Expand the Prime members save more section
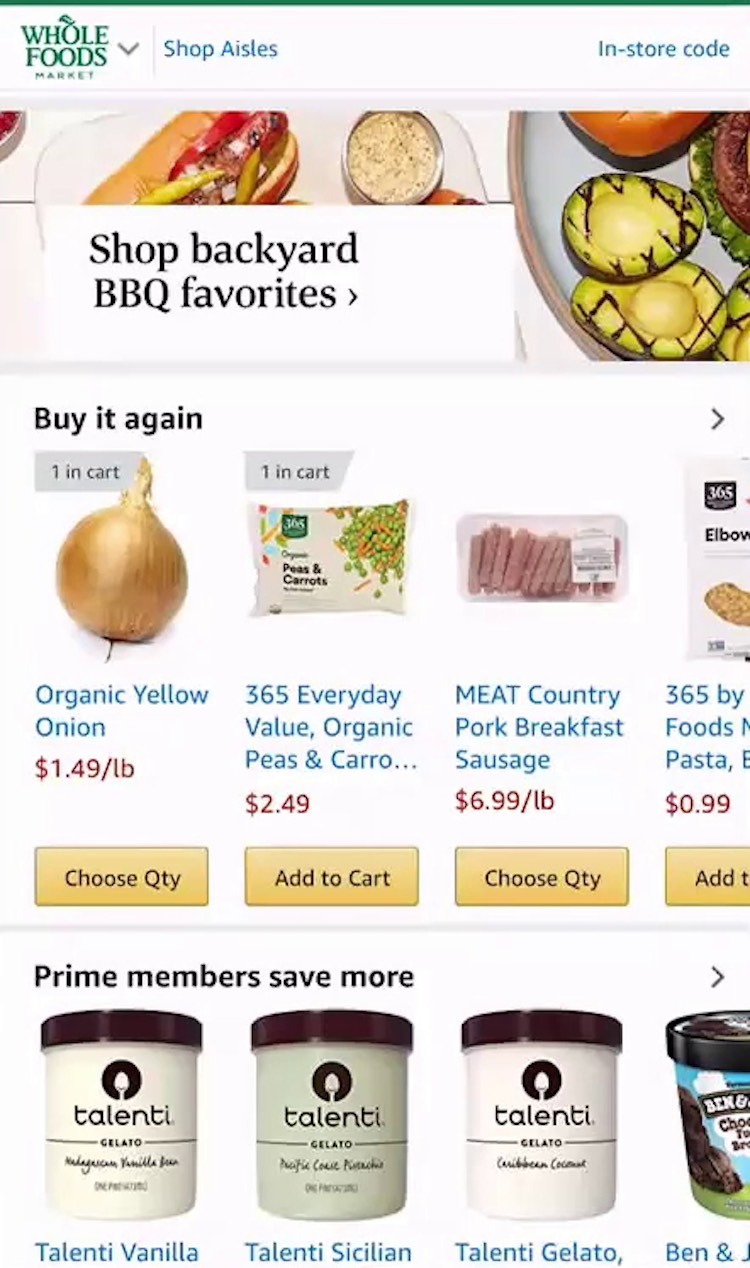The image size is (750, 1268). pos(716,977)
